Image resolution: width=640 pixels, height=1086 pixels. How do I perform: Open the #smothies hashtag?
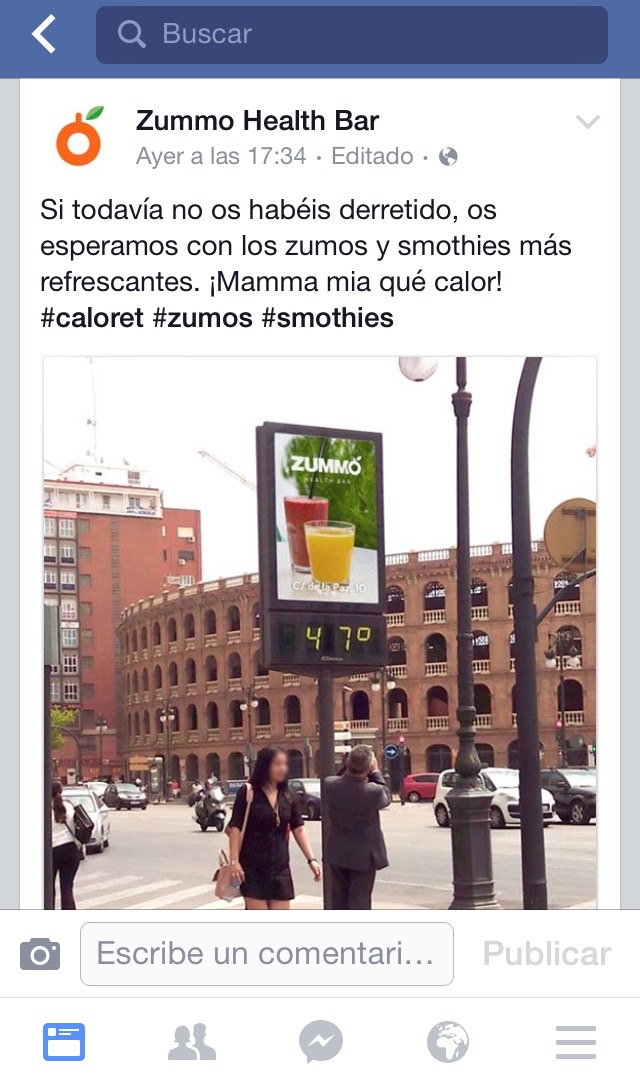(328, 318)
